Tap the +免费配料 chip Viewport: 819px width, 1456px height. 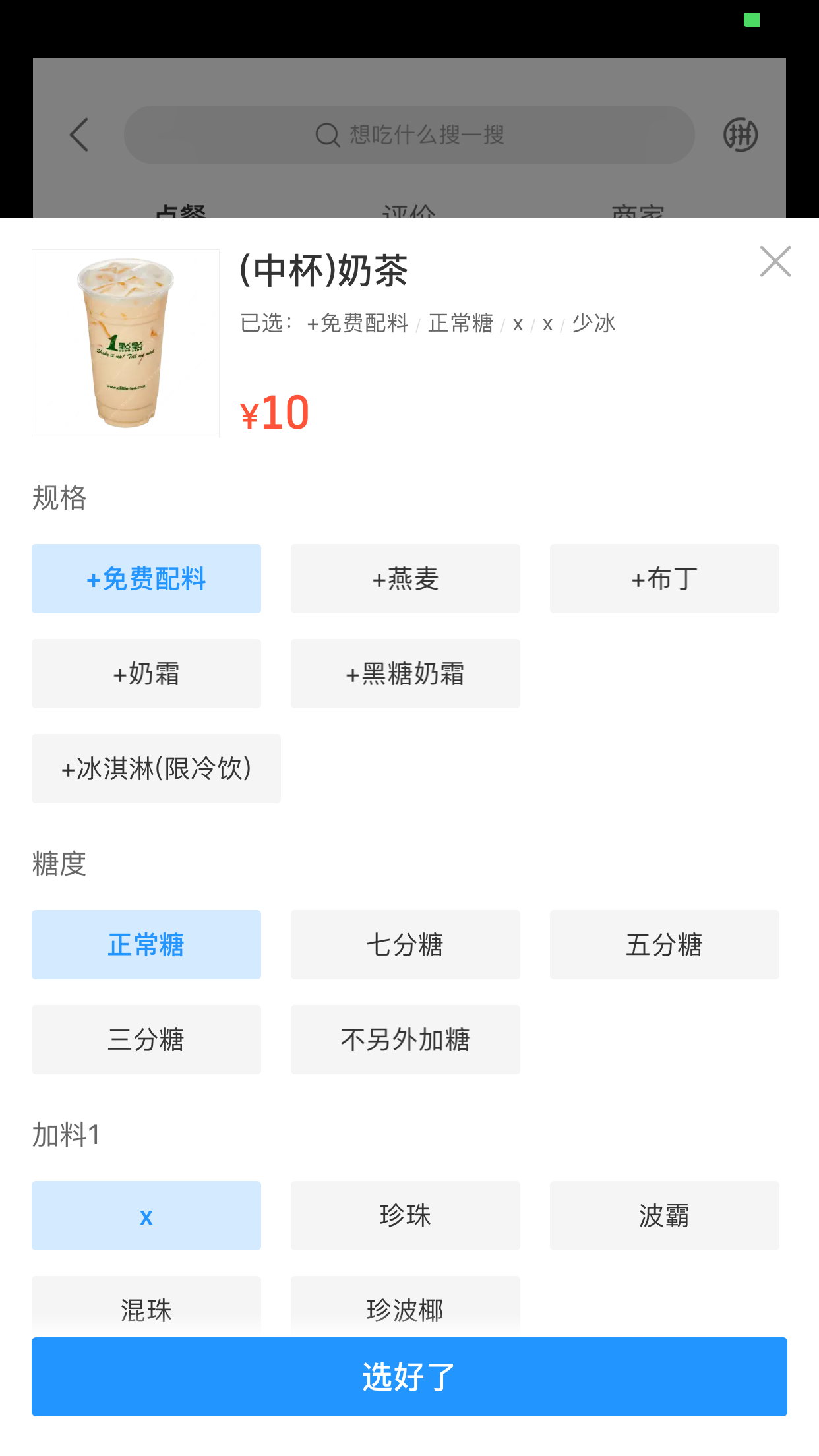coord(146,578)
